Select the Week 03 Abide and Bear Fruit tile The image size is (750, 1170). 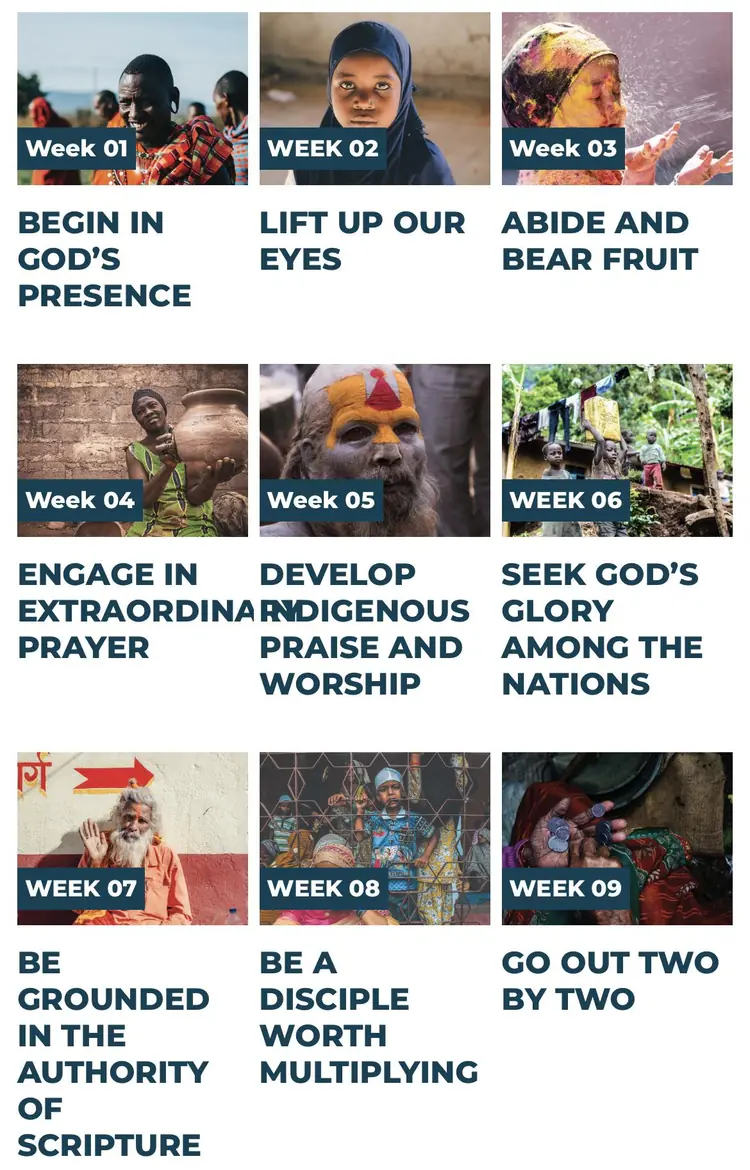[x=616, y=99]
